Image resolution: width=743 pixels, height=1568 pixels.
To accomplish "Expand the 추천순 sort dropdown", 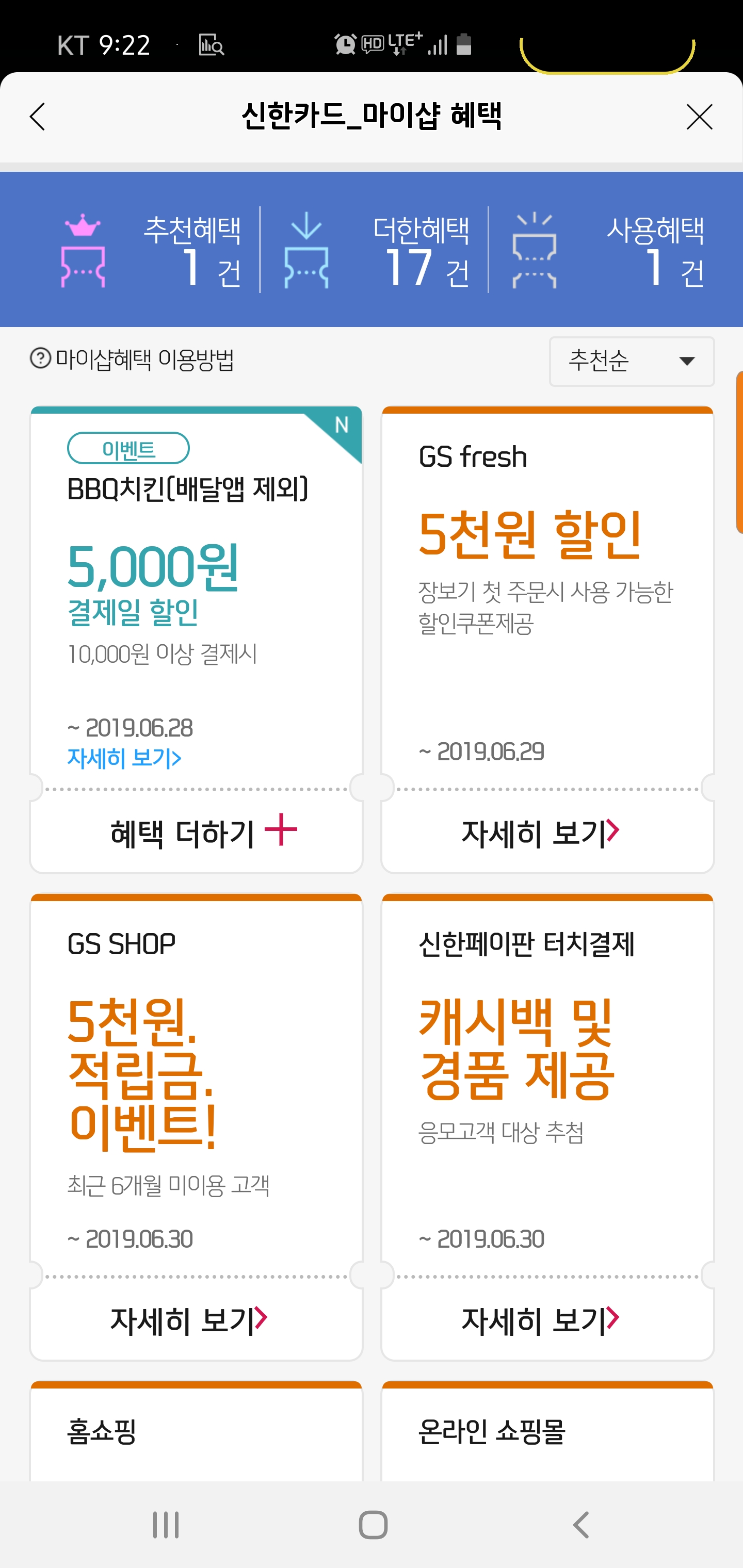I will pyautogui.click(x=632, y=362).
